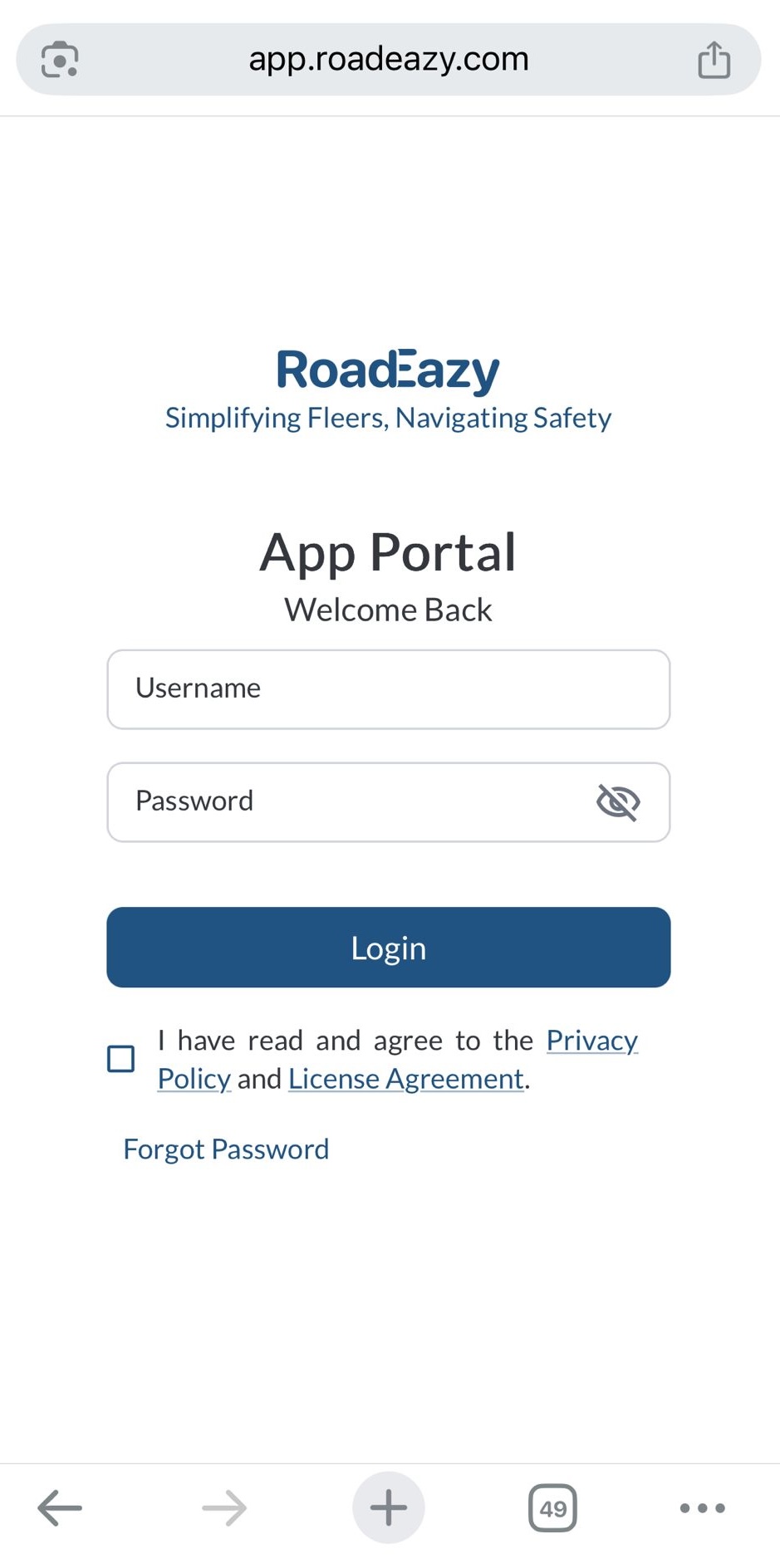Open the lens search icon in address bar

(x=60, y=60)
